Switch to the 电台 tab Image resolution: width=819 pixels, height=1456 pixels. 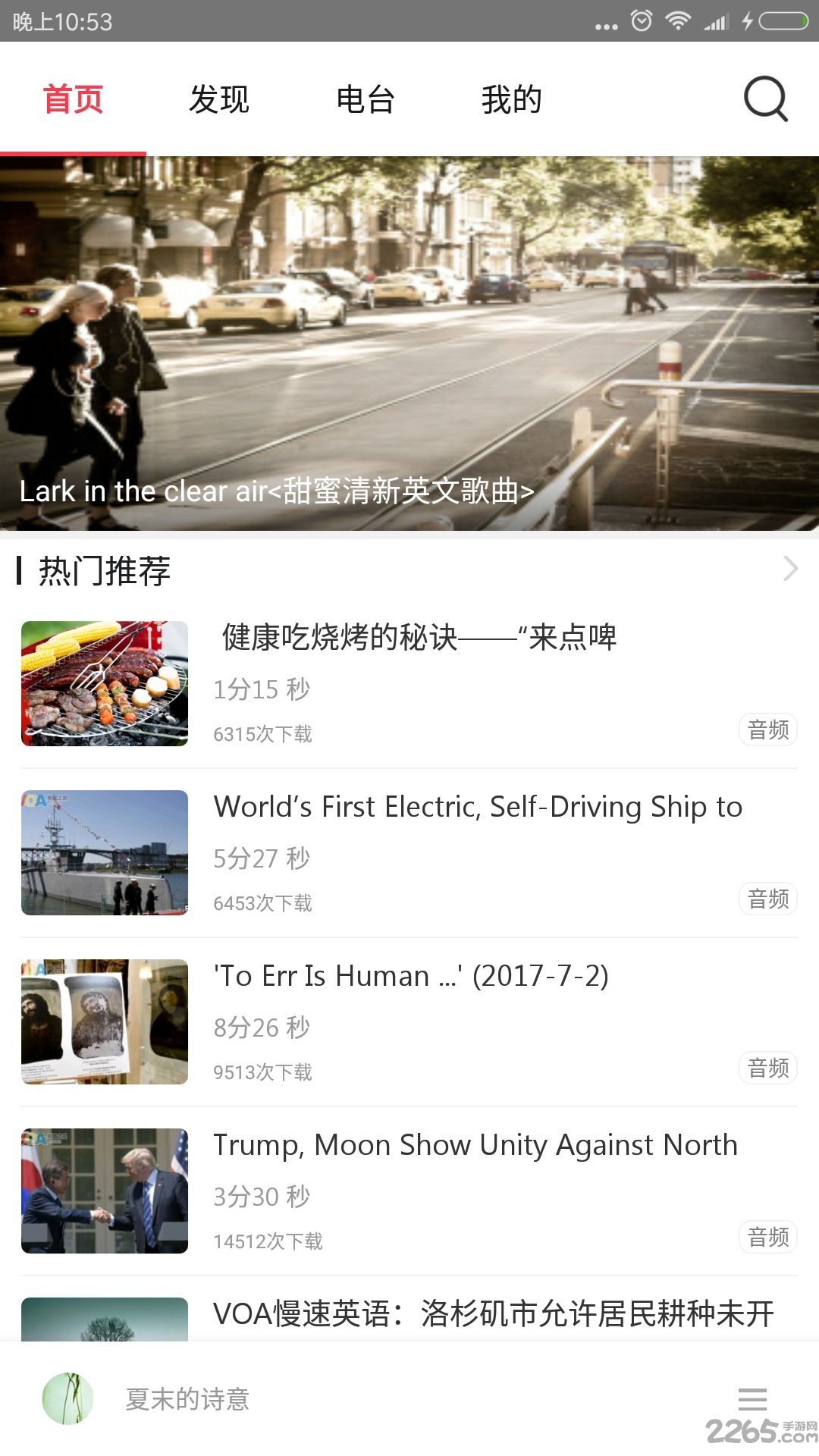click(366, 99)
